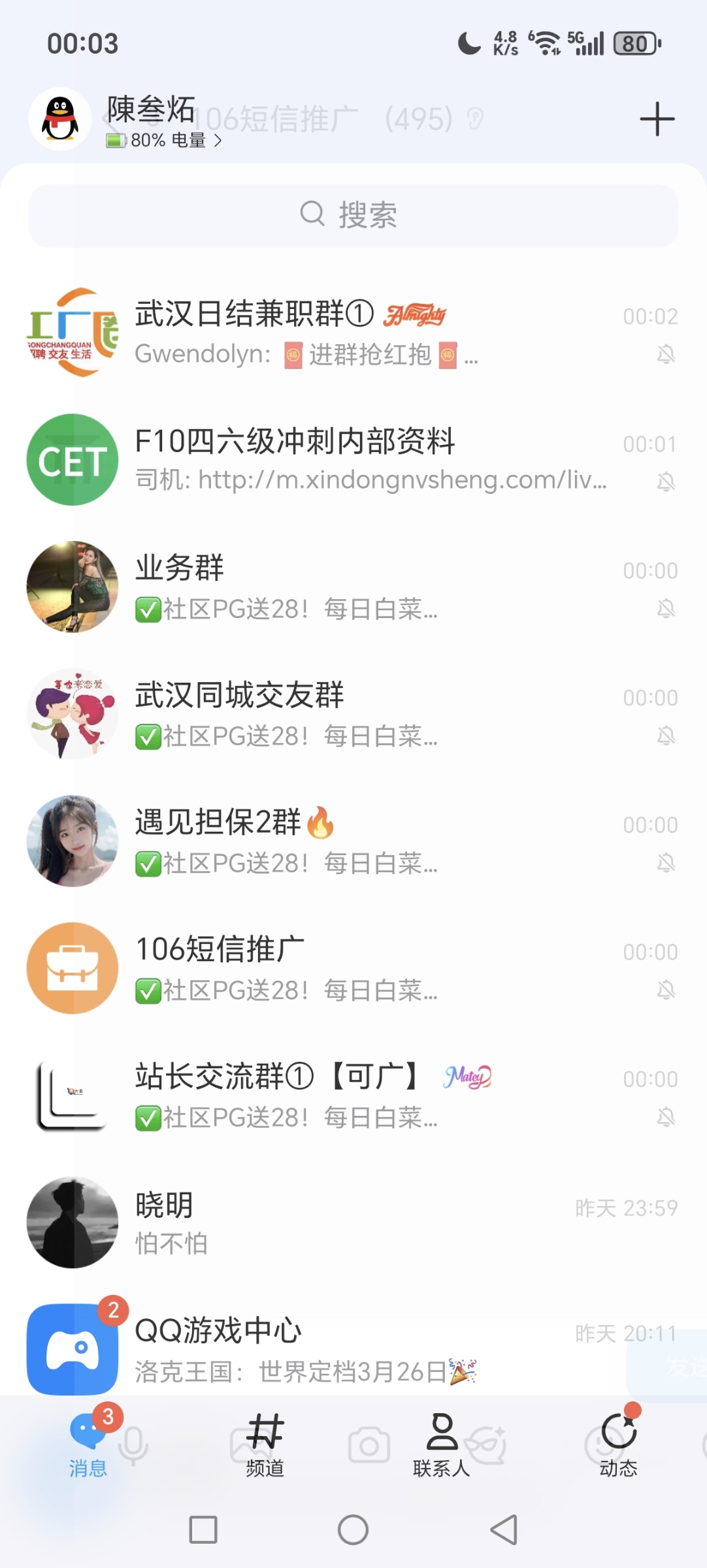Open dropdown arrow next to 遇见担保2群 bell
Screen dimensions: 707x1568
coord(665,864)
